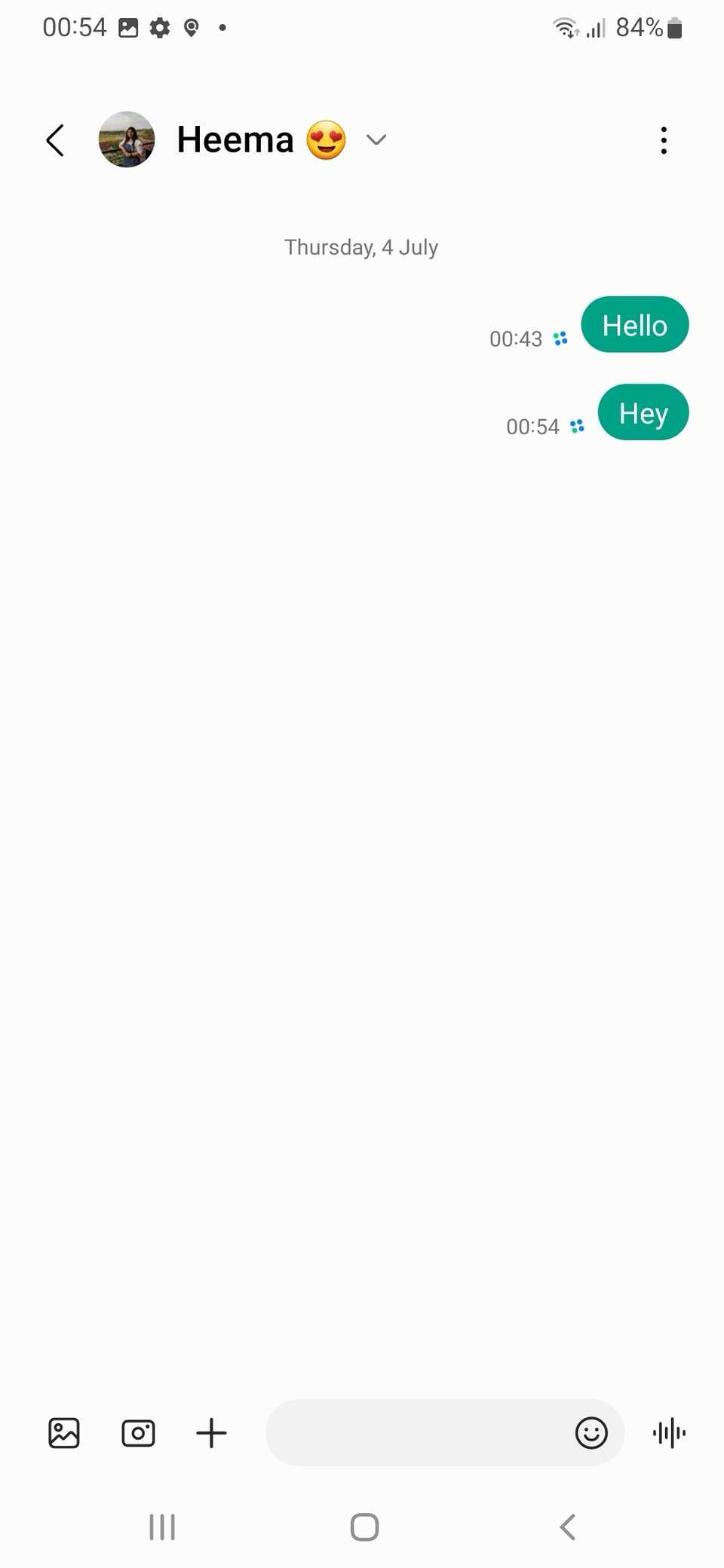
Task: Open the recent apps view
Action: tap(162, 1527)
